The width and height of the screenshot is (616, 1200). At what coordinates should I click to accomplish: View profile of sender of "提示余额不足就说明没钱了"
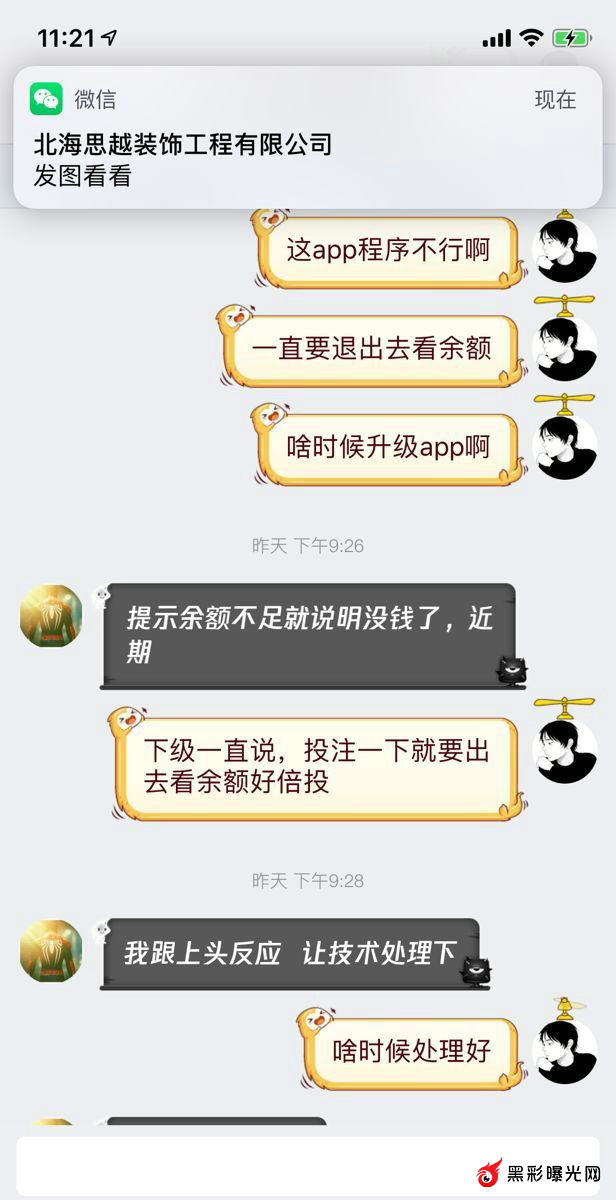pyautogui.click(x=51, y=616)
